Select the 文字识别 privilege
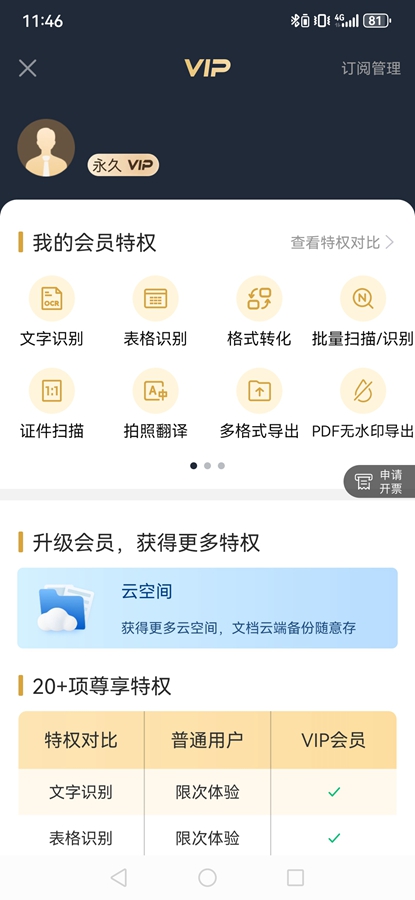415x900 pixels. 52,311
